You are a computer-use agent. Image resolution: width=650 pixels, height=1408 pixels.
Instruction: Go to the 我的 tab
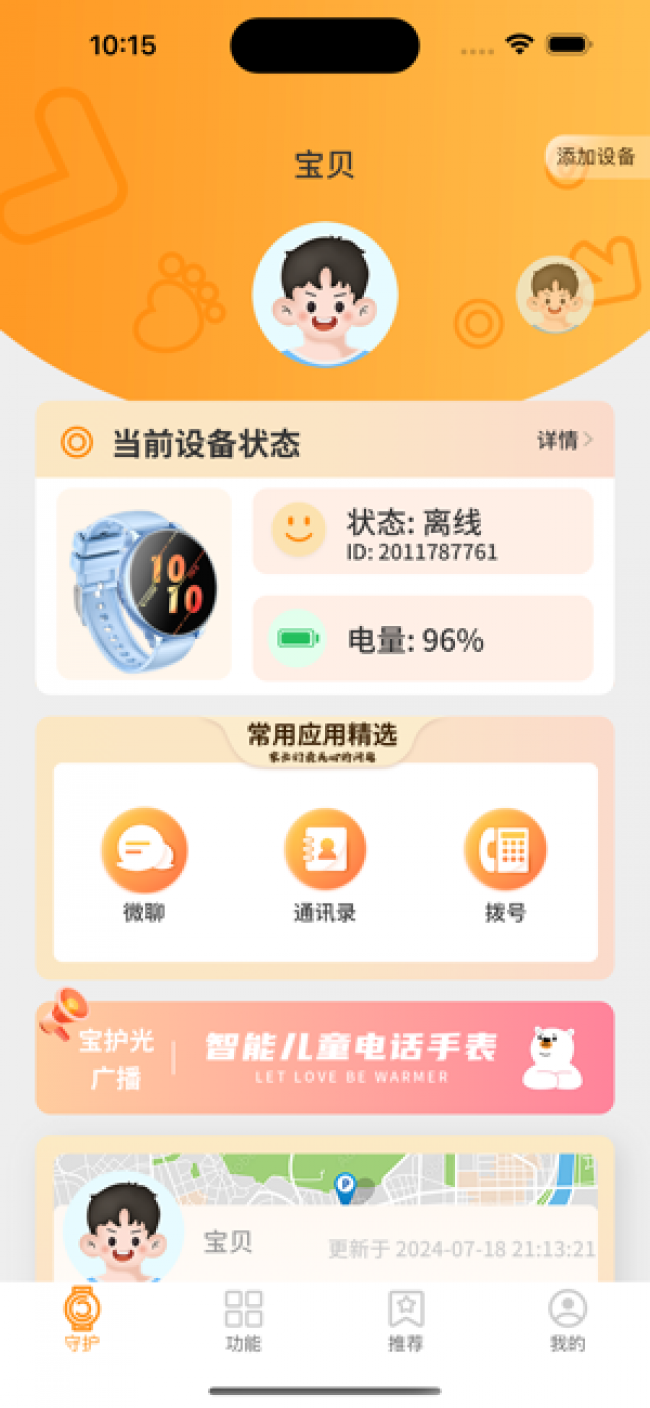click(567, 1320)
